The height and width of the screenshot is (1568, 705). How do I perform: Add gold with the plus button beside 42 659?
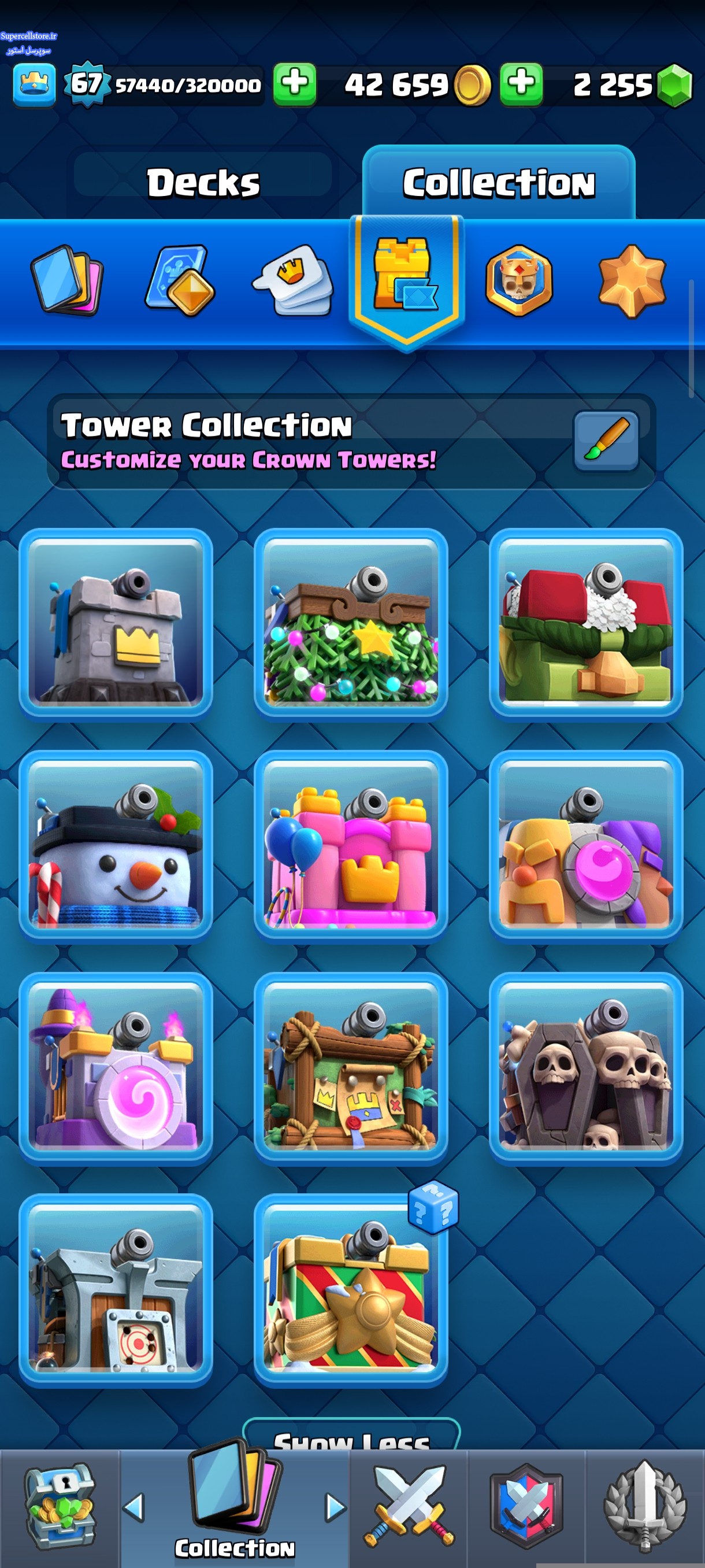(521, 83)
